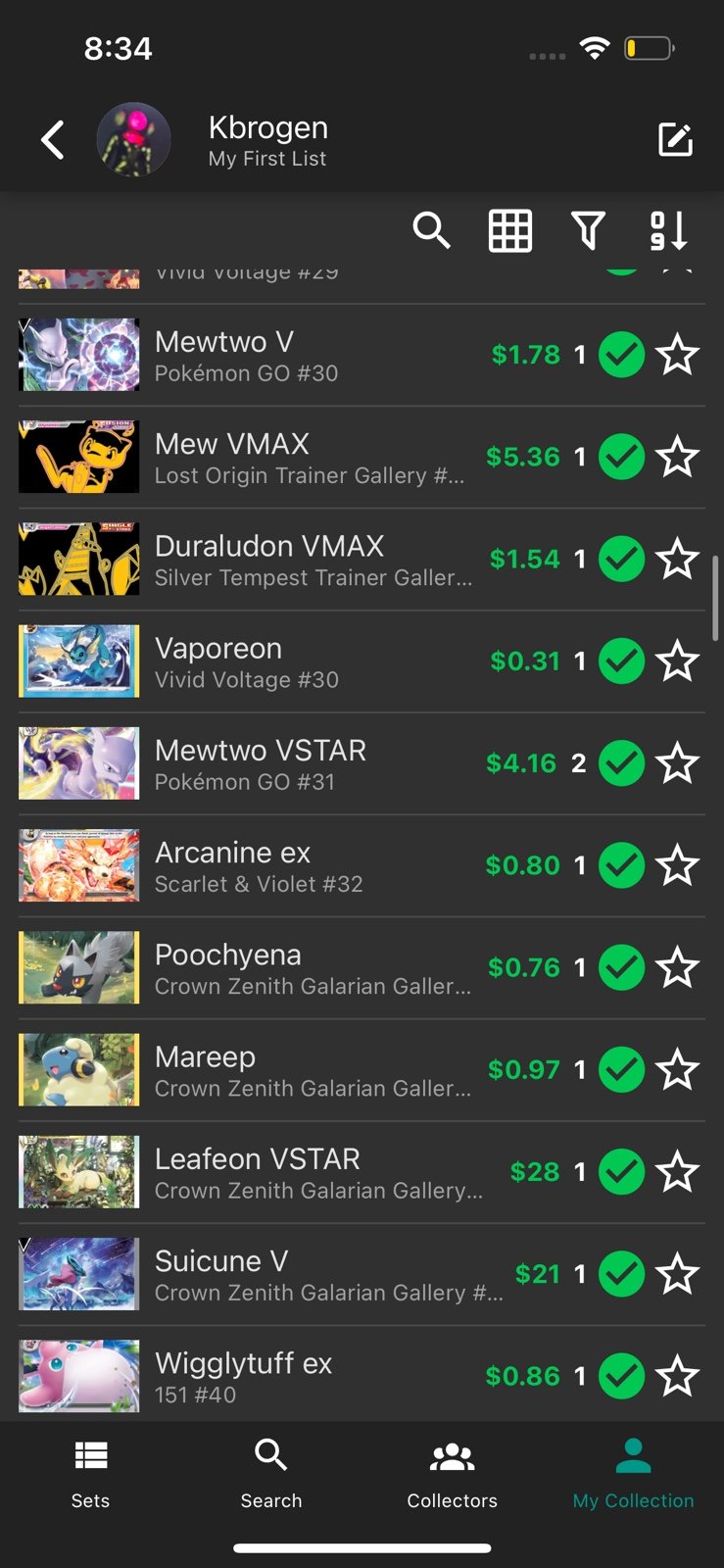
Task: Switch to the Sets tab
Action: click(90, 1474)
